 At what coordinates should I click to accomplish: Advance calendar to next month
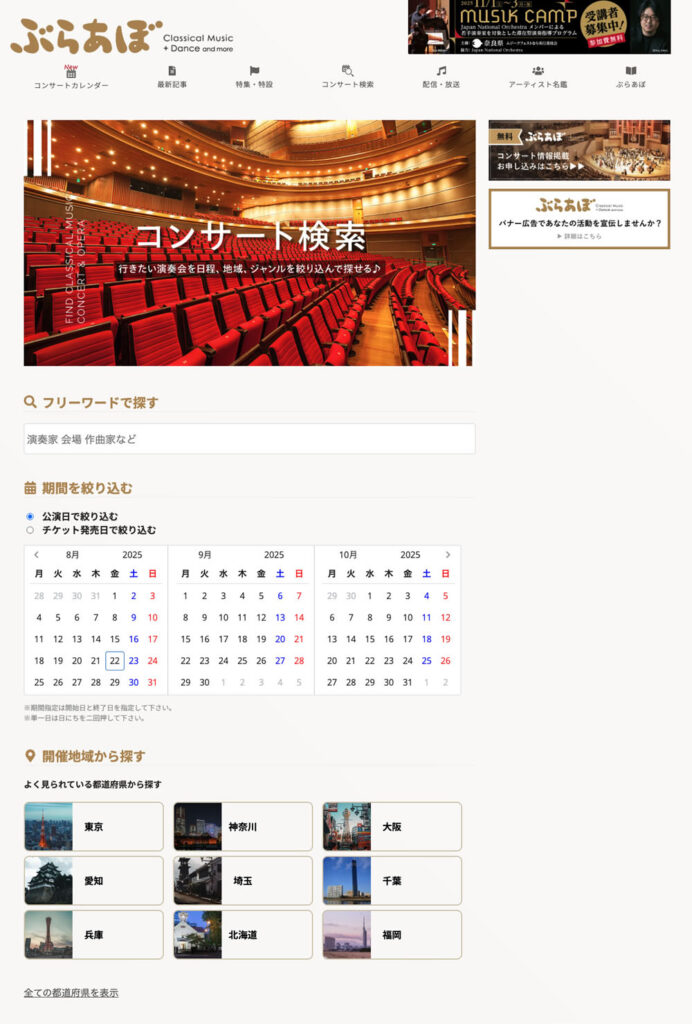(x=448, y=554)
